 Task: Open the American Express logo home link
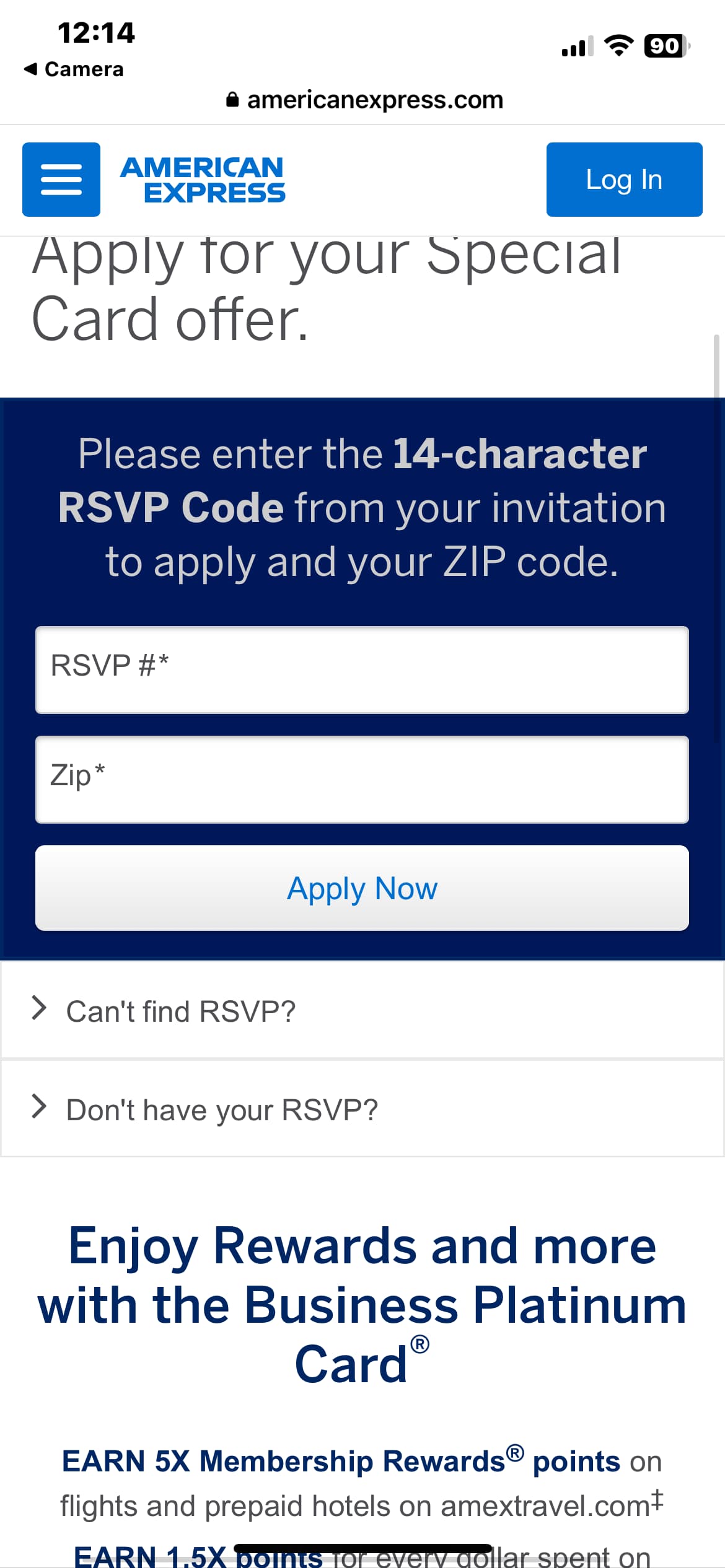[x=203, y=180]
